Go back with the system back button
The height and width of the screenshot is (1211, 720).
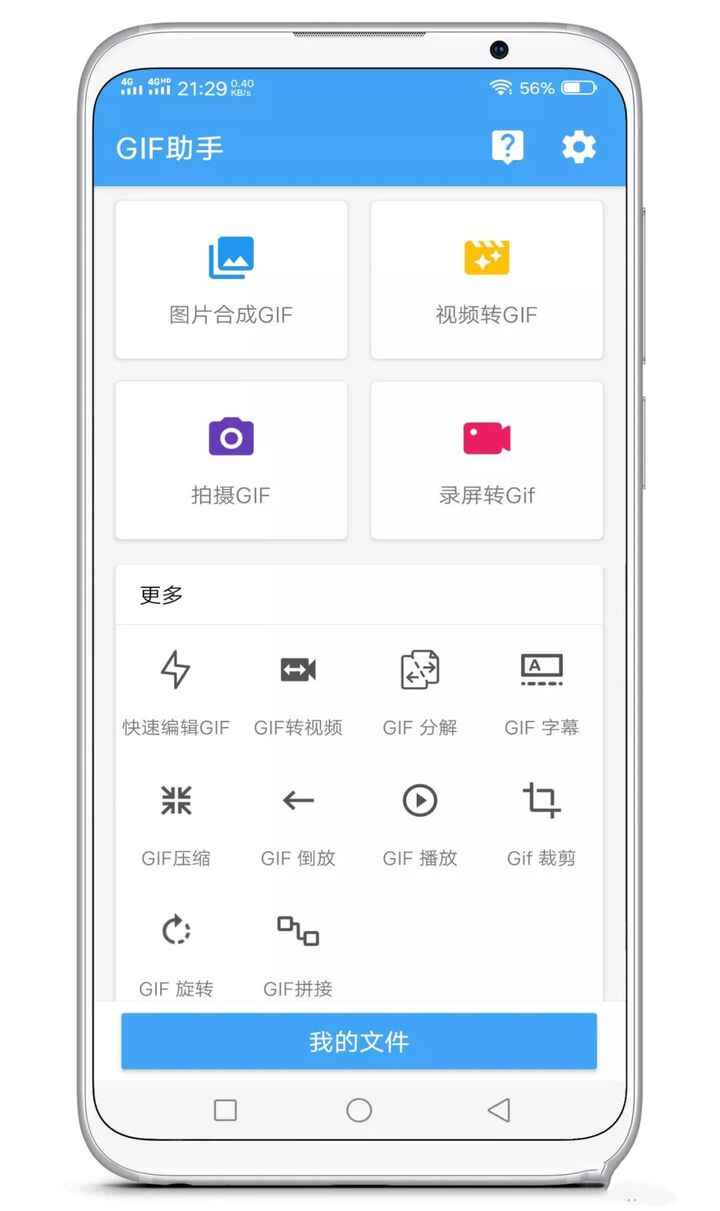coord(498,1110)
